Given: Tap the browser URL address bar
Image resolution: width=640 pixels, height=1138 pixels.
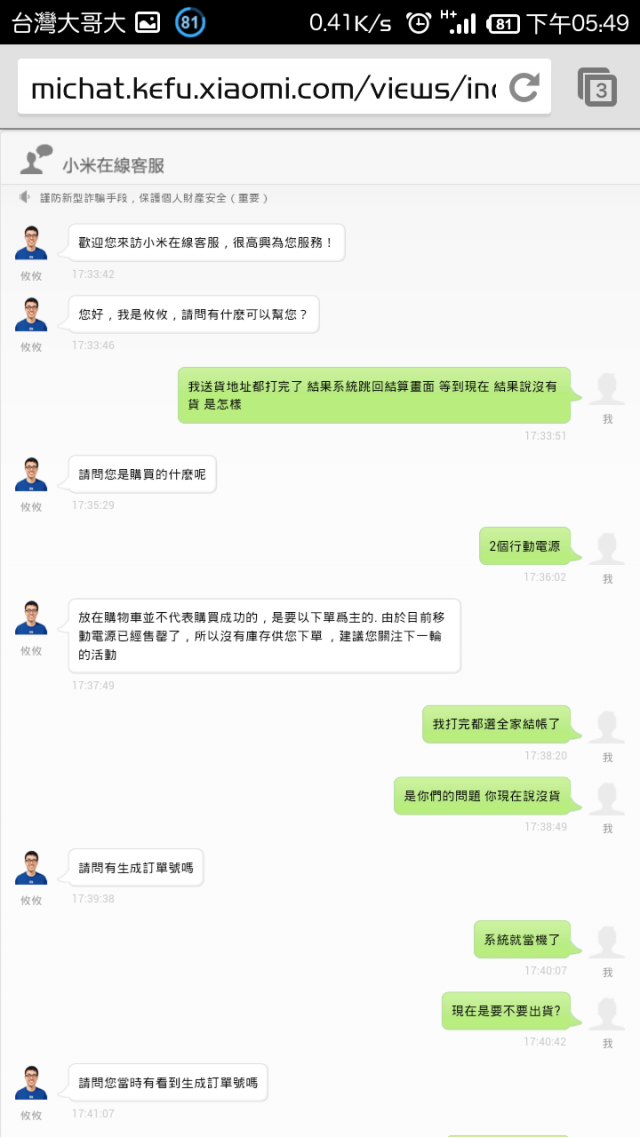Looking at the screenshot, I should pyautogui.click(x=262, y=88).
